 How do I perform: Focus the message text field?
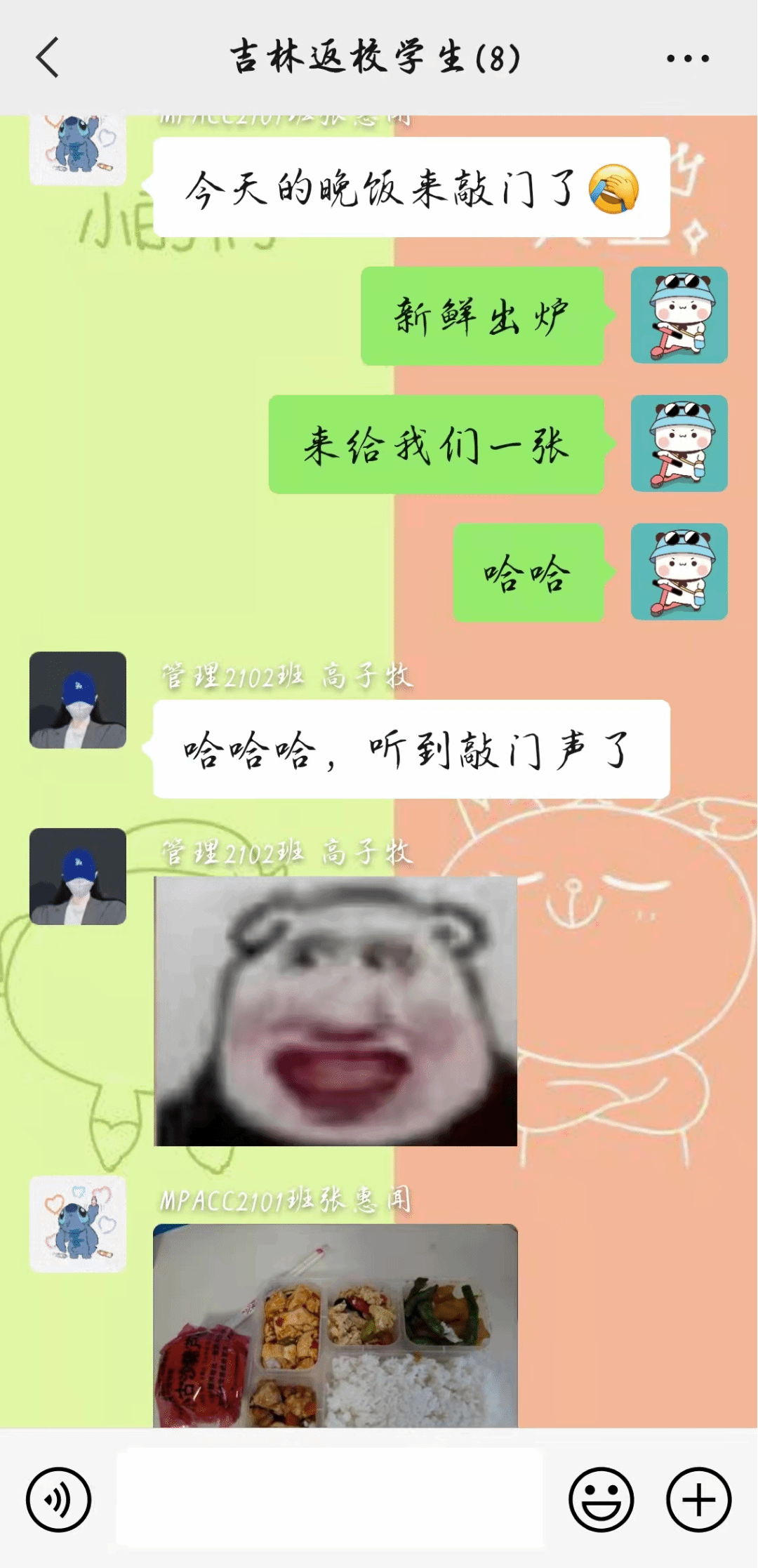pos(330,1498)
